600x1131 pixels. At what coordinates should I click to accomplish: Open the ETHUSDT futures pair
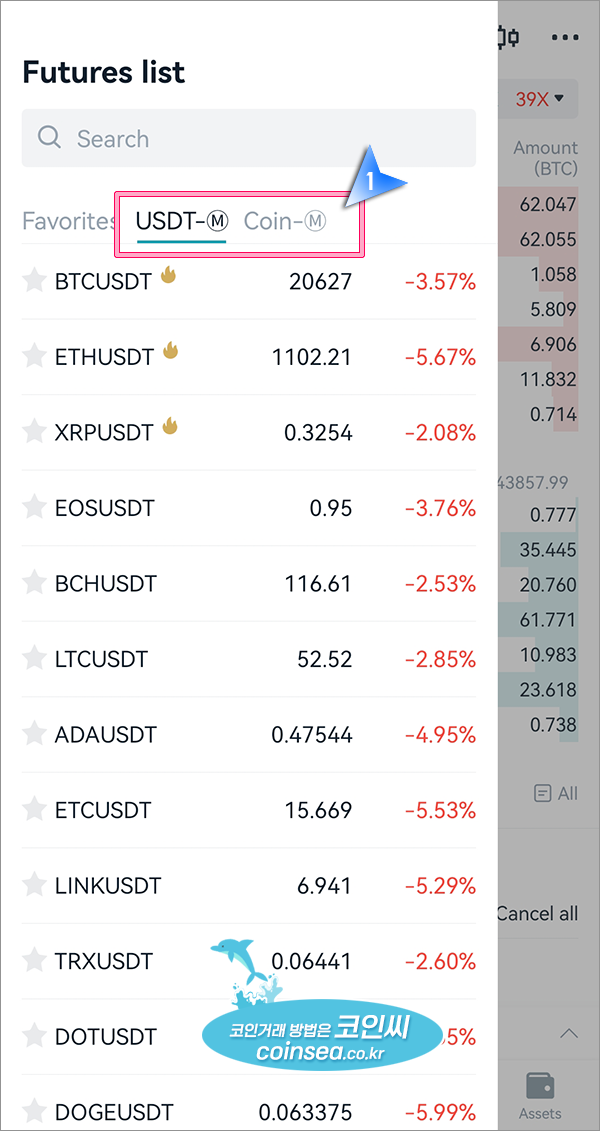pos(104,357)
